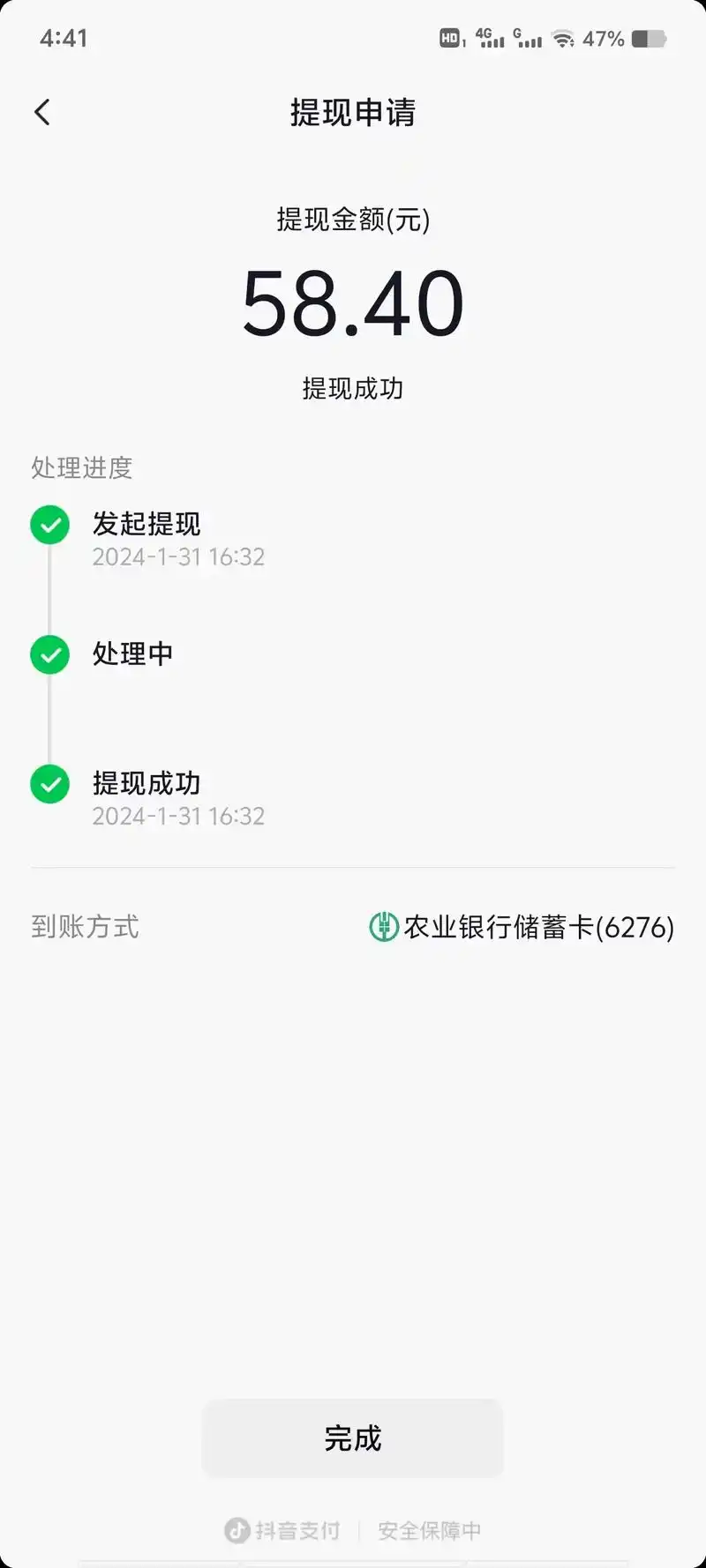Screen dimensions: 706x1568
Task: Tap the HD indicator in the status bar
Action: 451,38
